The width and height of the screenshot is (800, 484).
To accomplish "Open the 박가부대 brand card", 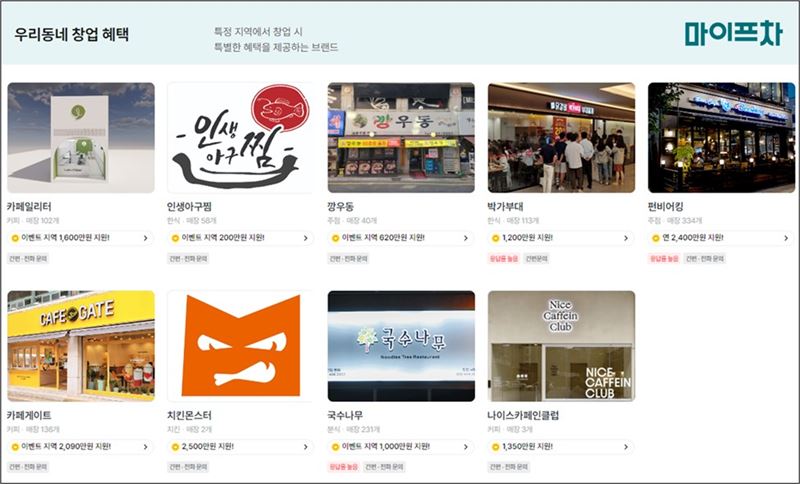I will tap(561, 138).
